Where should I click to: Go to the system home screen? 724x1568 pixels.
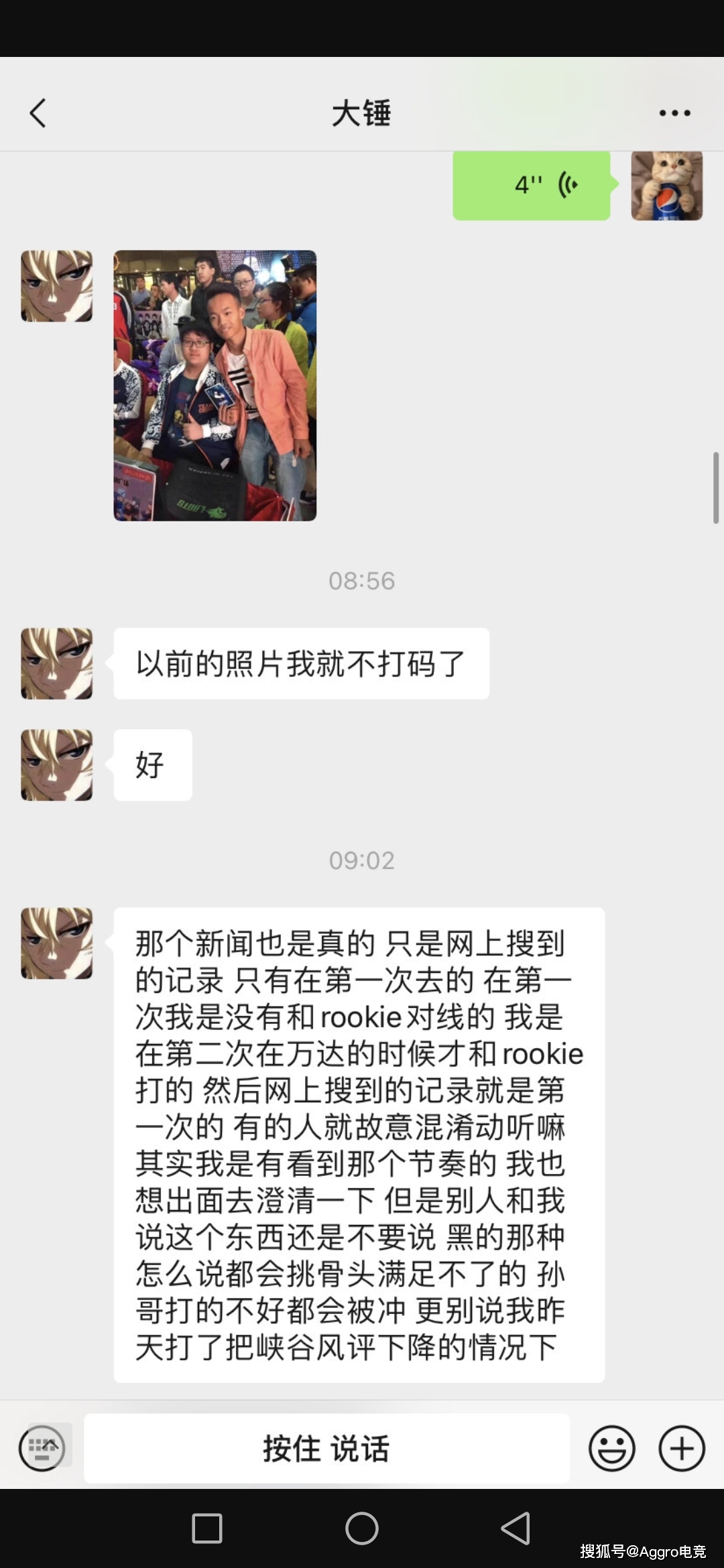pos(362,1528)
